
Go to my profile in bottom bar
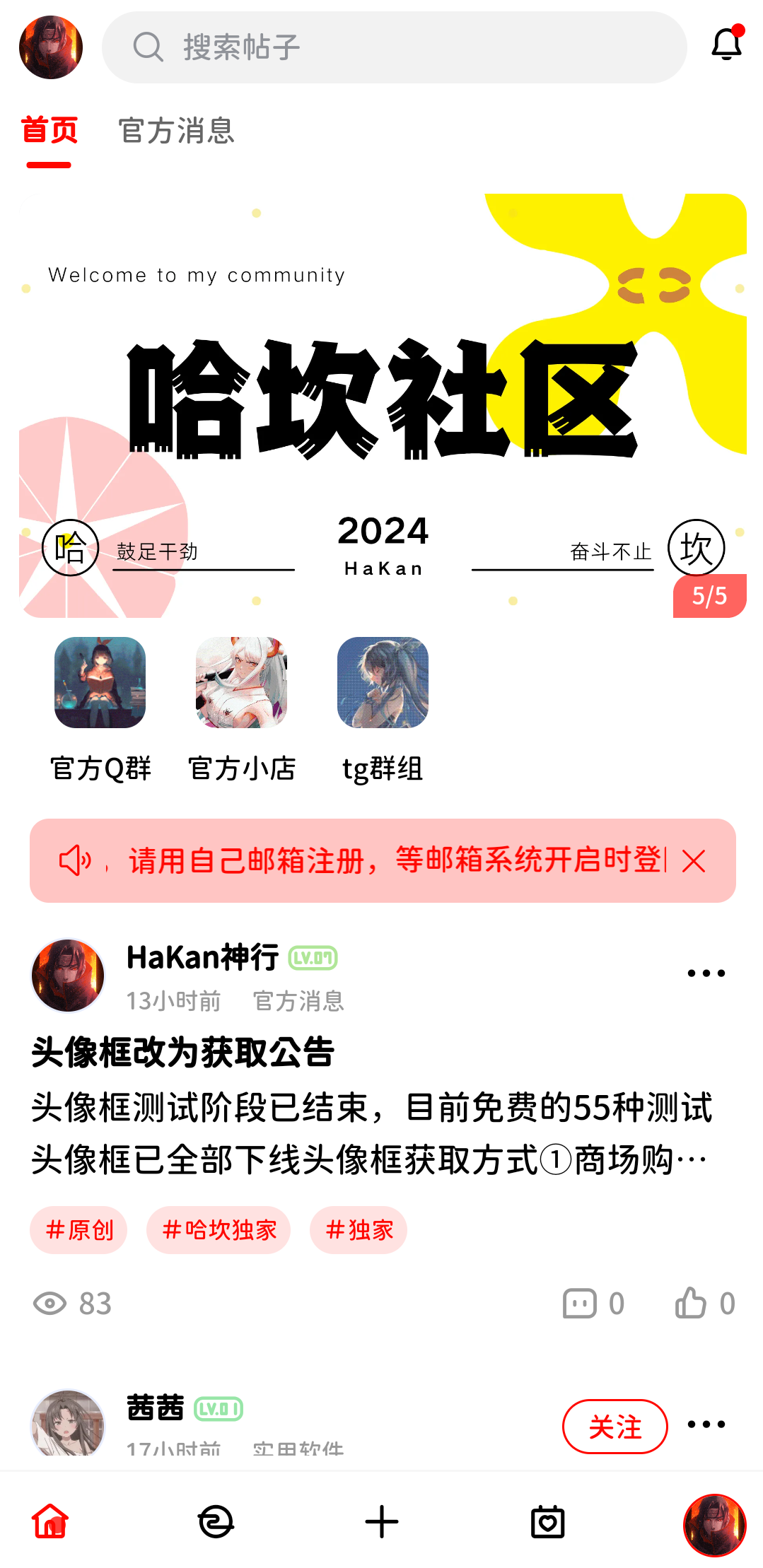[714, 1525]
